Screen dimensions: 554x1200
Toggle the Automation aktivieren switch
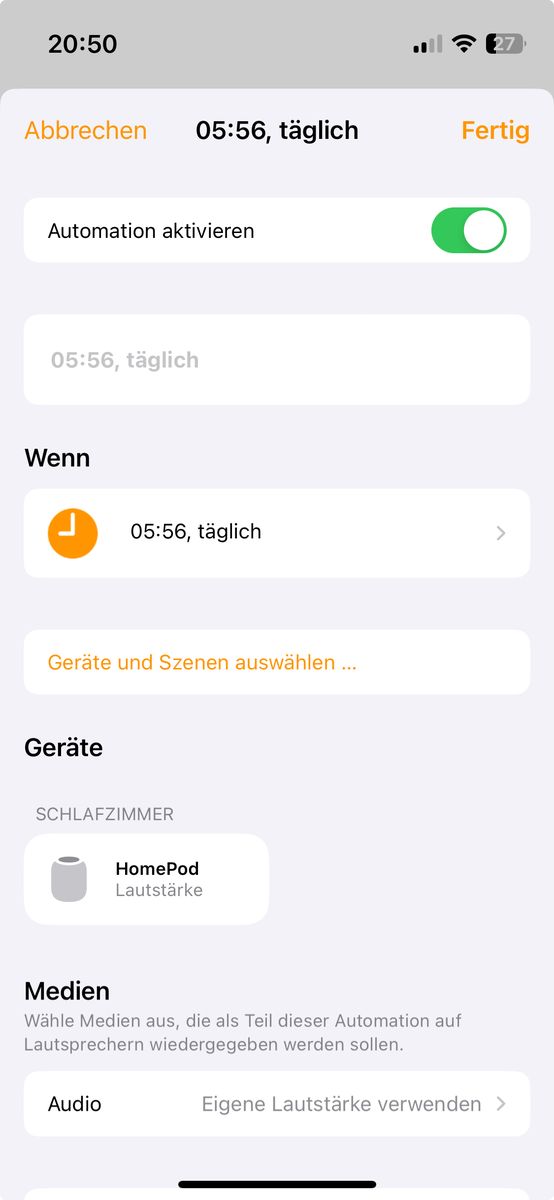coord(468,230)
